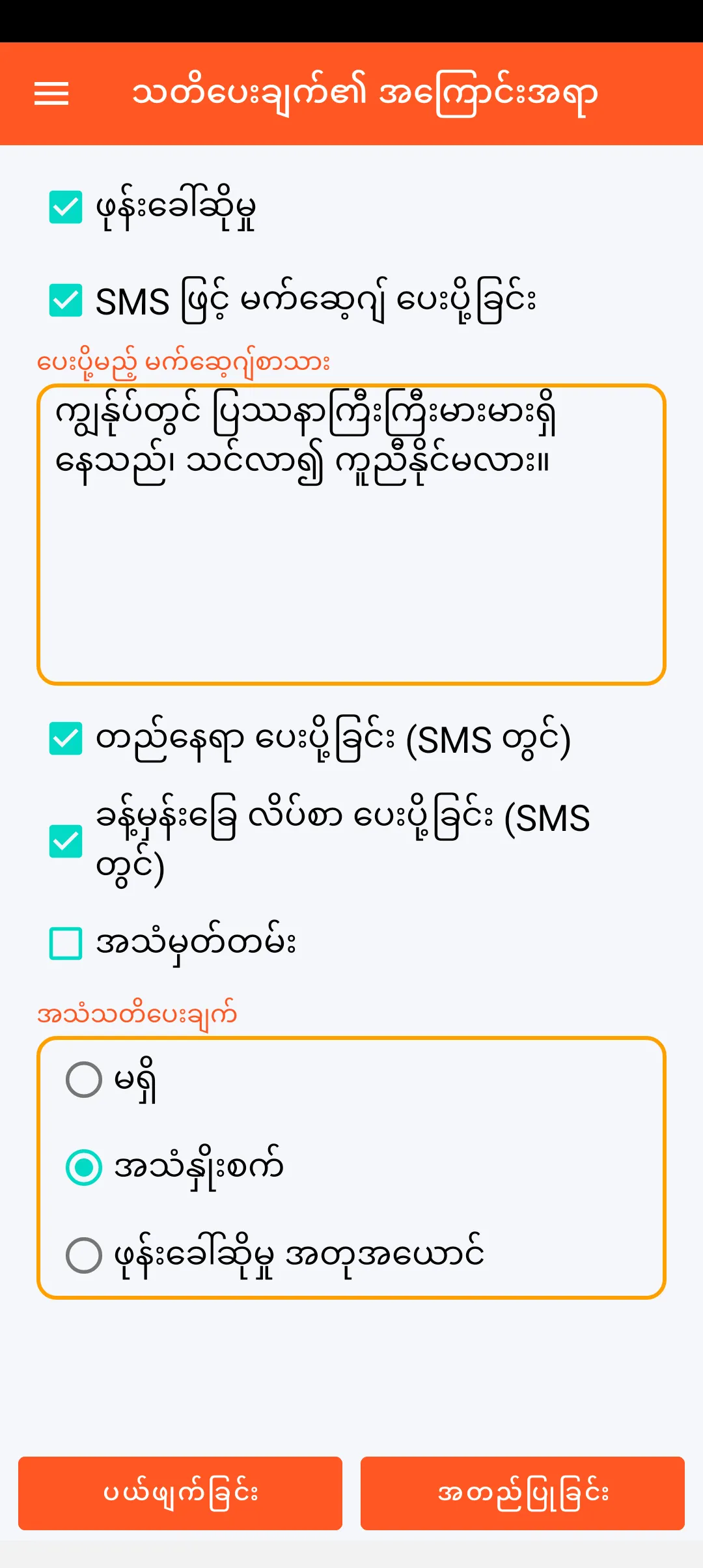Select ဖုန်းခေါ်ဆိုမှု အတုအယောင် radio option
Viewport: 703px width, 1568px height.
(84, 1255)
